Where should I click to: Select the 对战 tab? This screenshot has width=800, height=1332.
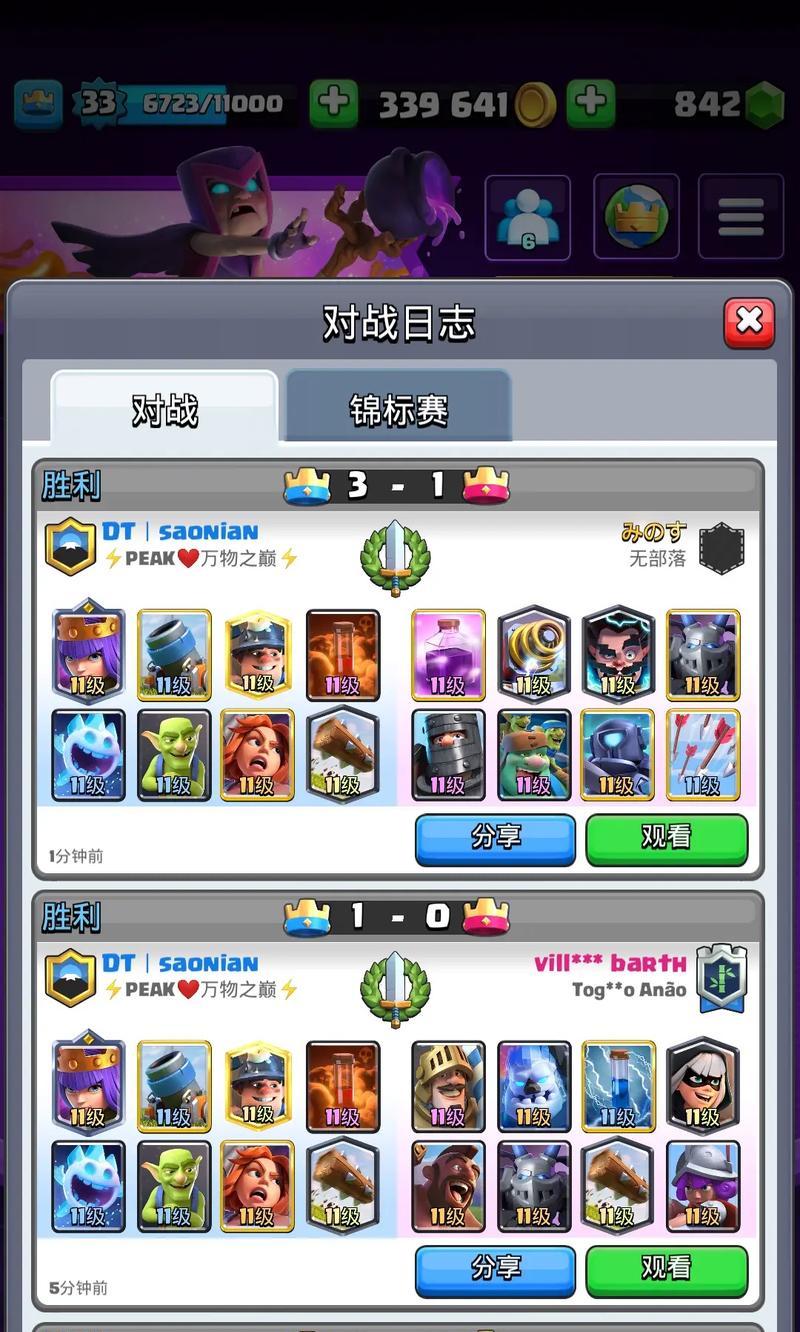[164, 409]
